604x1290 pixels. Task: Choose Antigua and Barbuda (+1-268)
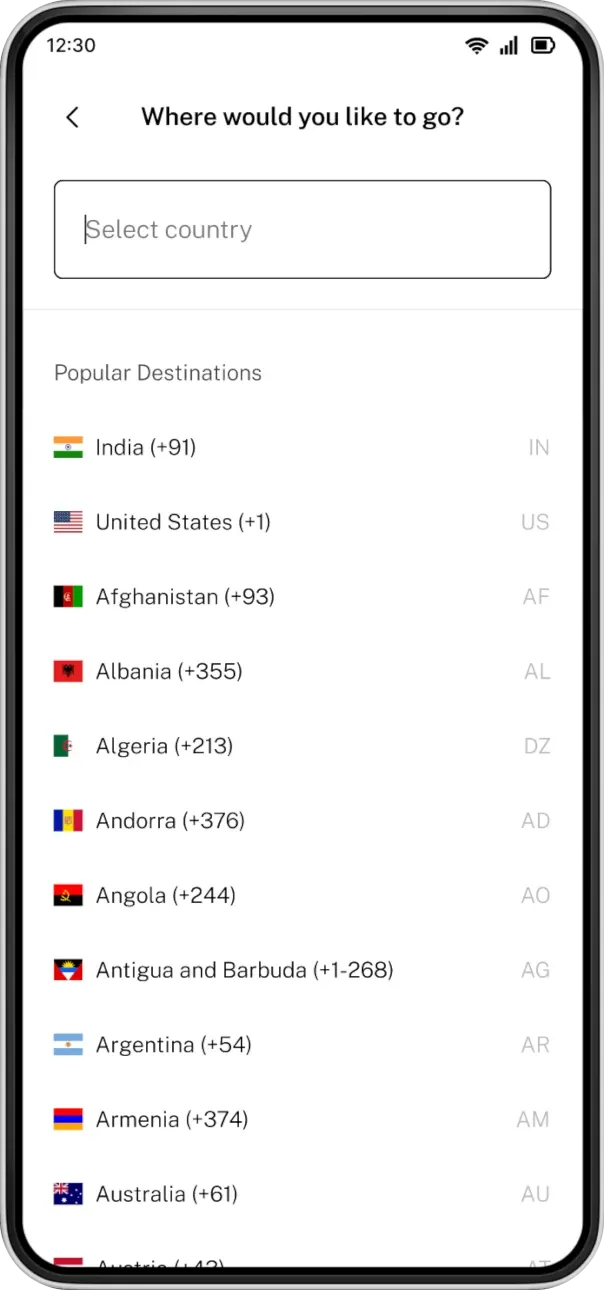coord(302,970)
